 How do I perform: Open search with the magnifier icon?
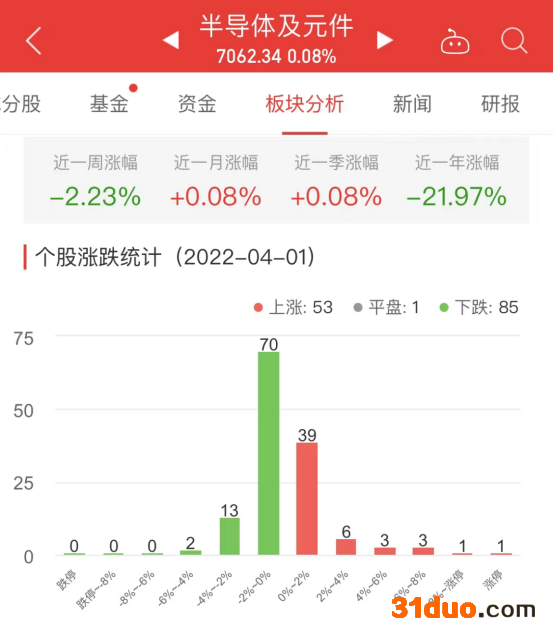click(x=514, y=41)
